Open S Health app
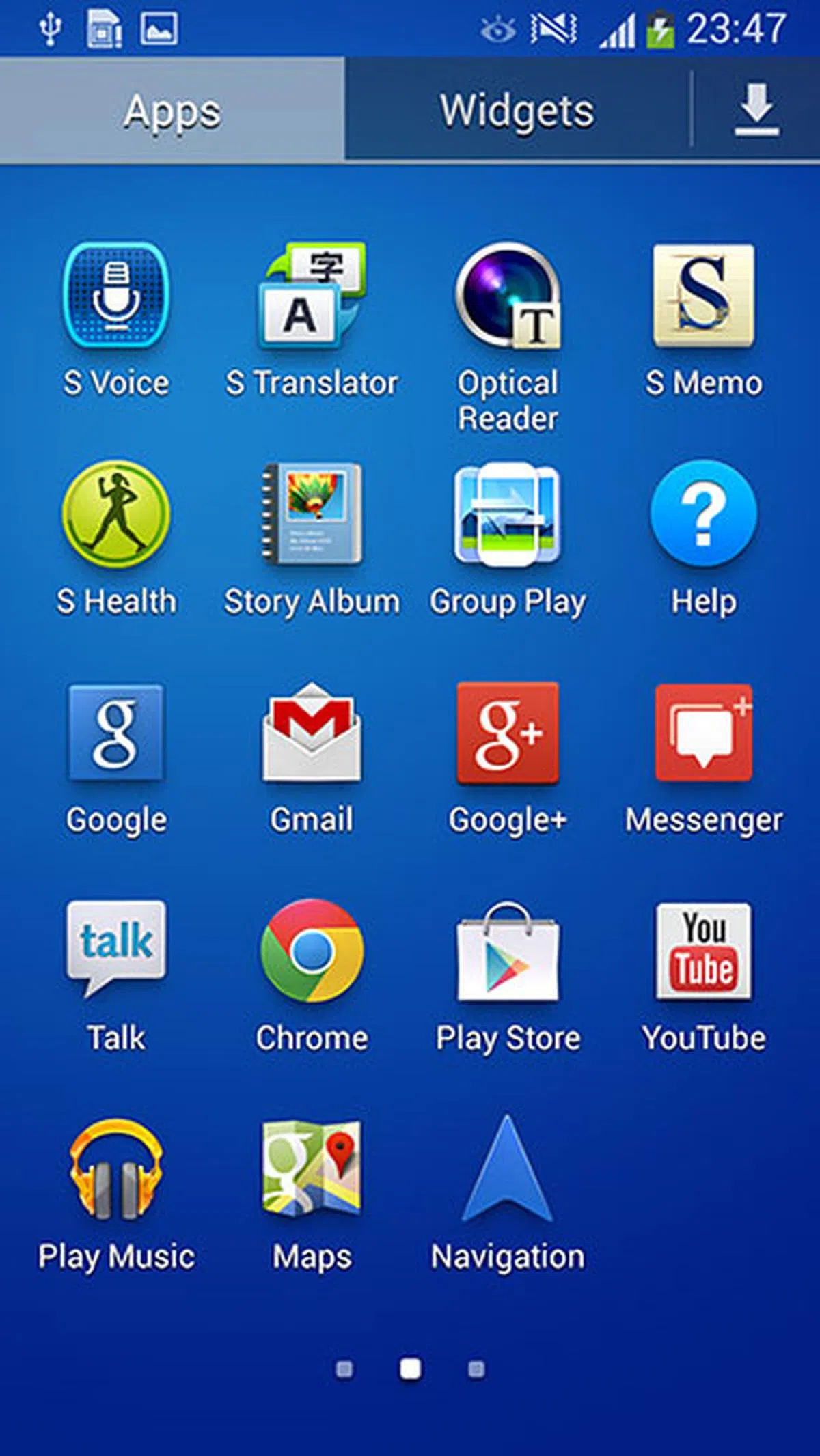Screen dimensions: 820x1456 115,514
